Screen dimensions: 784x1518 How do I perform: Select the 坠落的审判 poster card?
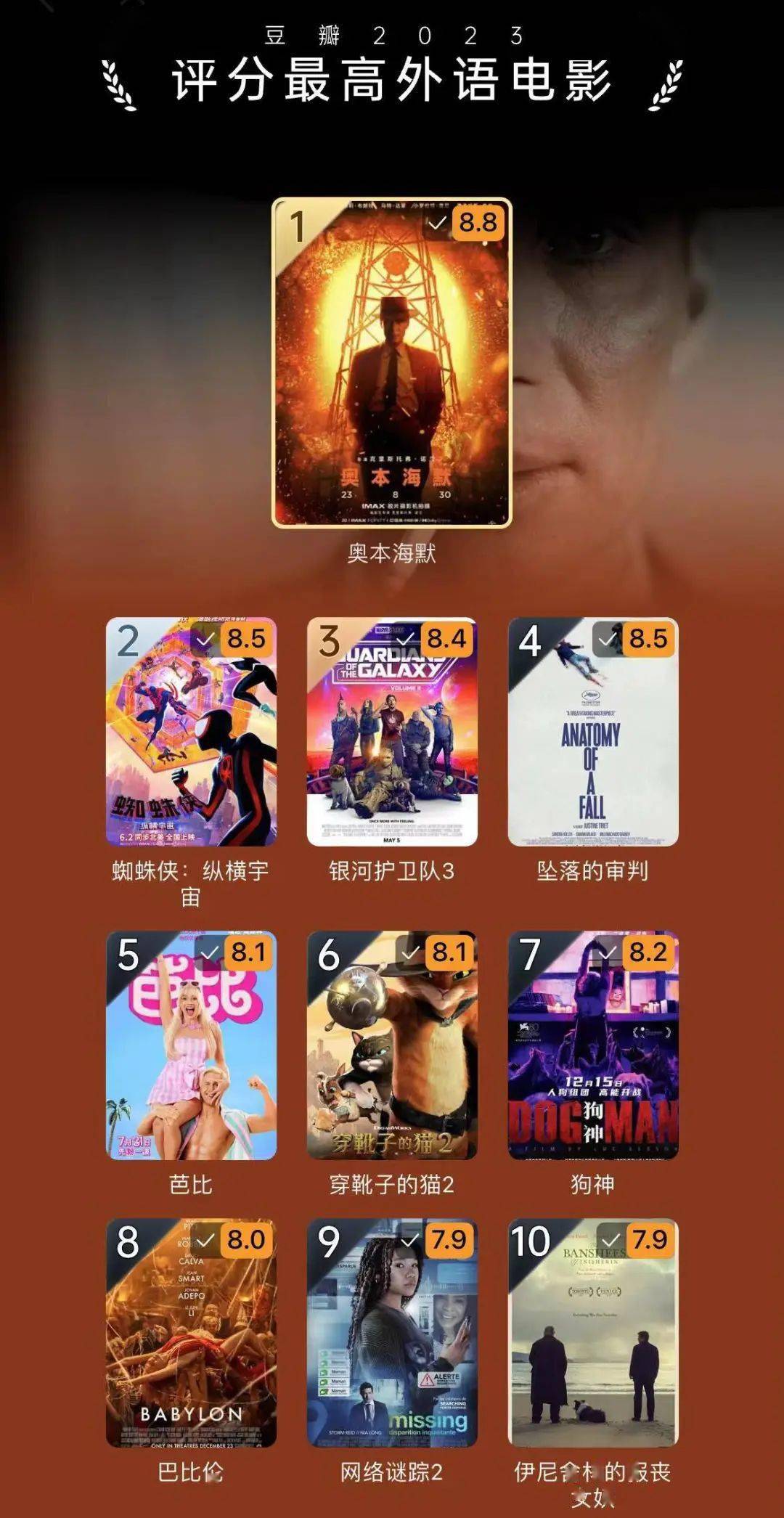(x=592, y=732)
